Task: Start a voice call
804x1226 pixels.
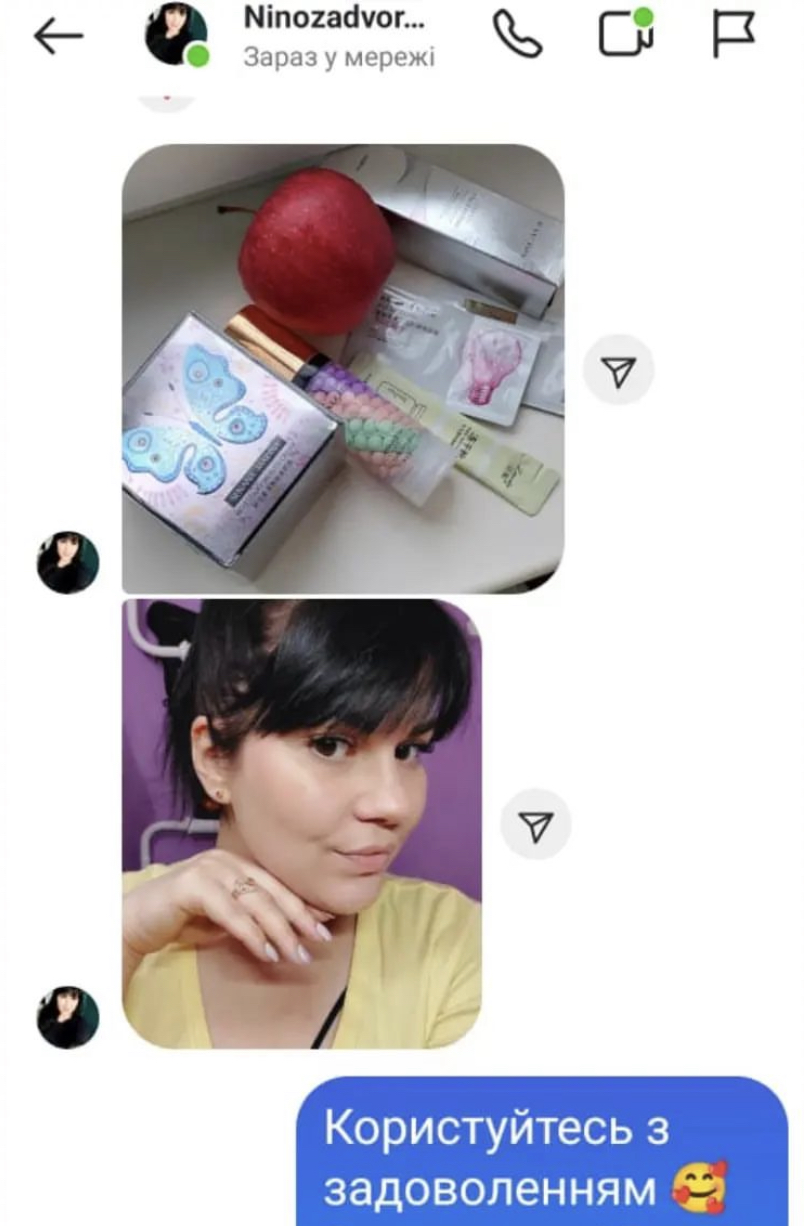Action: pyautogui.click(x=517, y=36)
